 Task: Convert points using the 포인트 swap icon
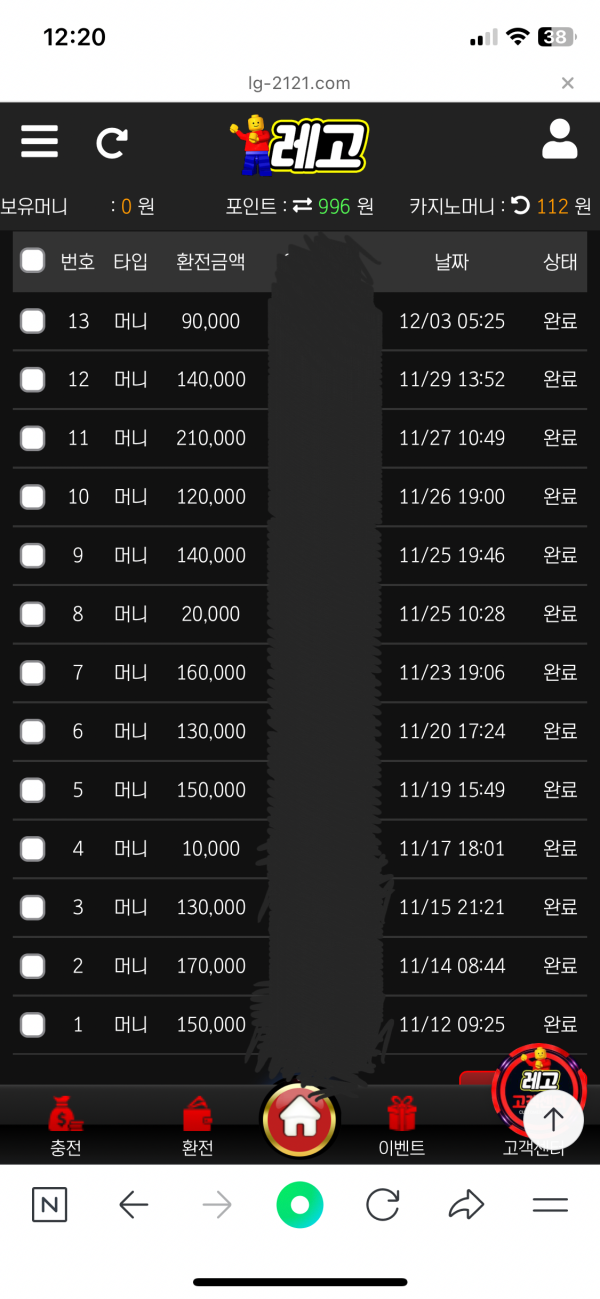click(302, 206)
